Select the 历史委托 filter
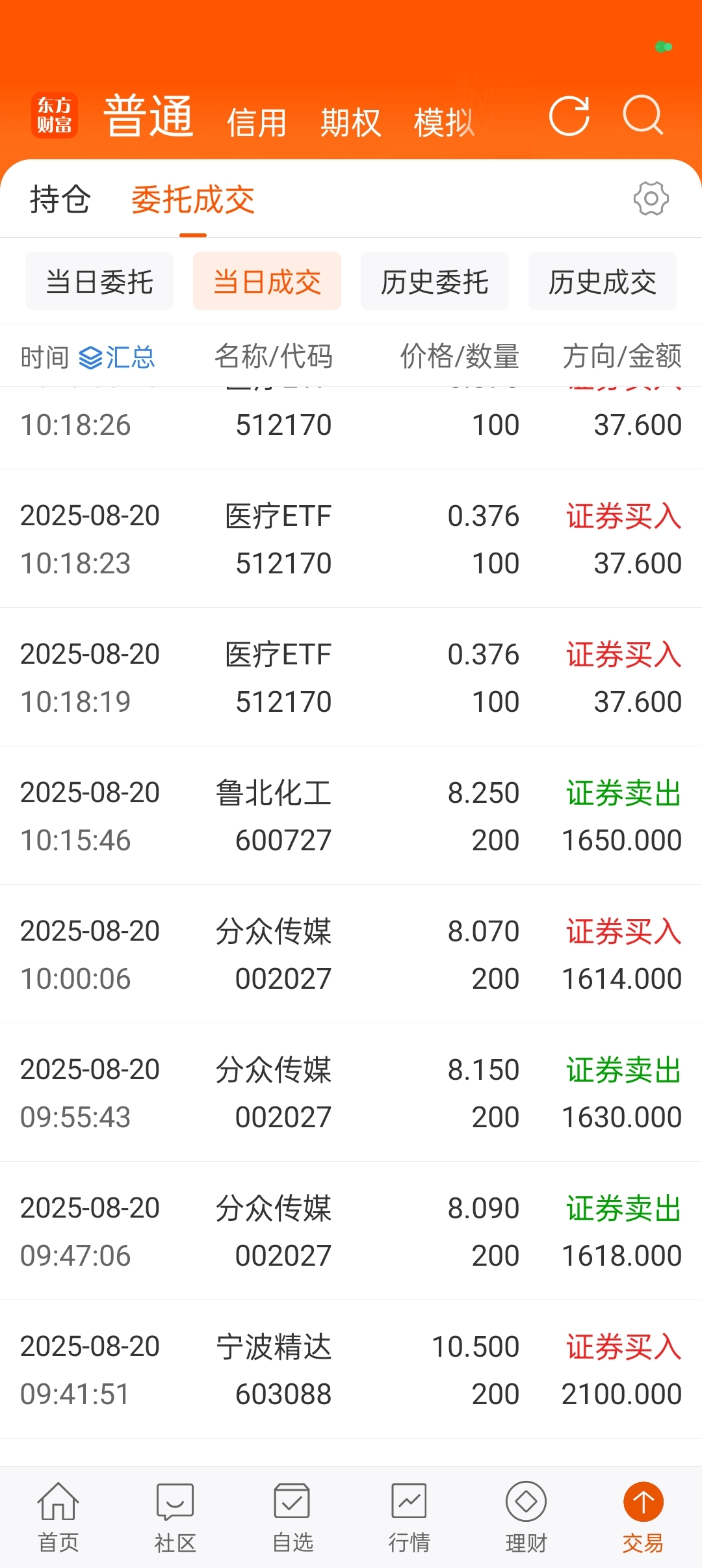Viewport: 702px width, 1568px height. pos(435,281)
